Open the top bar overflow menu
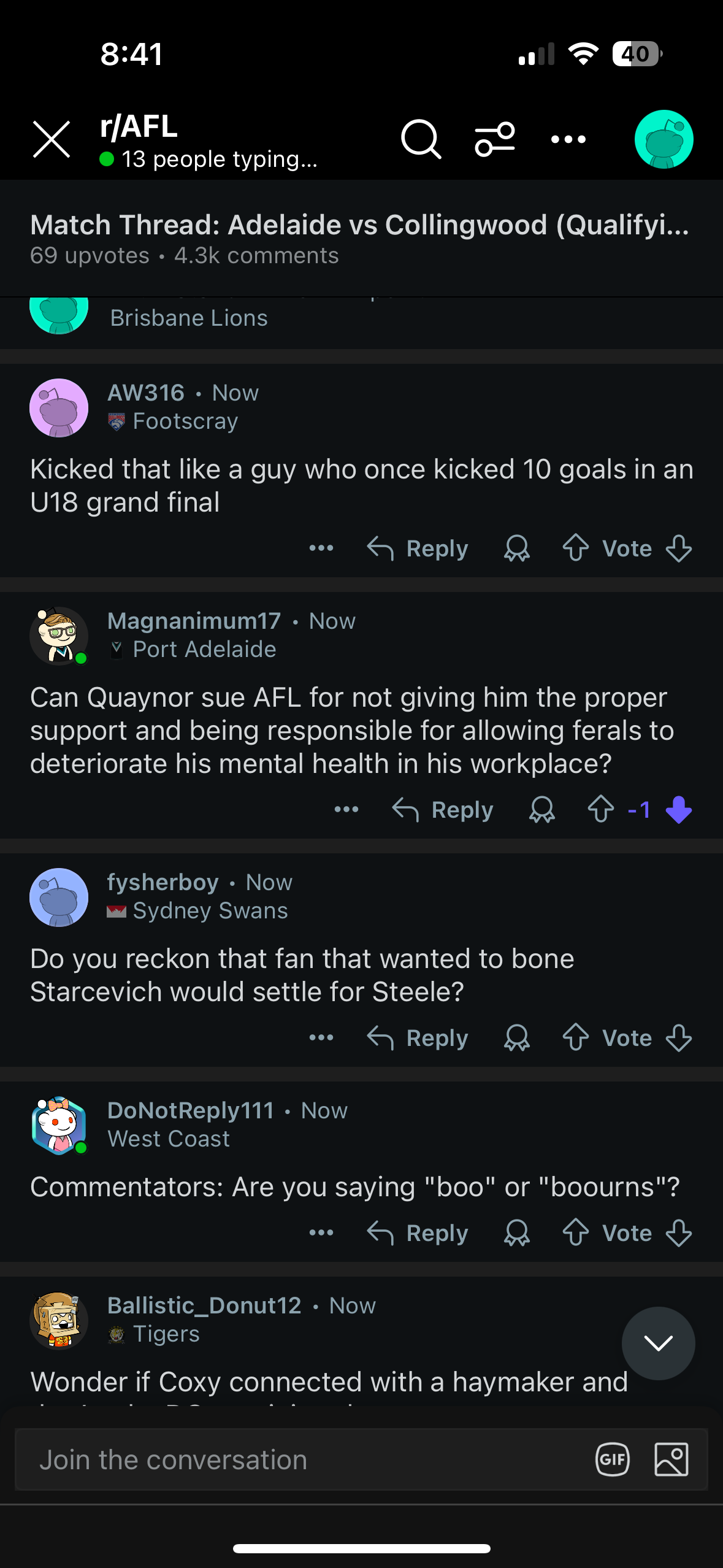 click(x=568, y=139)
